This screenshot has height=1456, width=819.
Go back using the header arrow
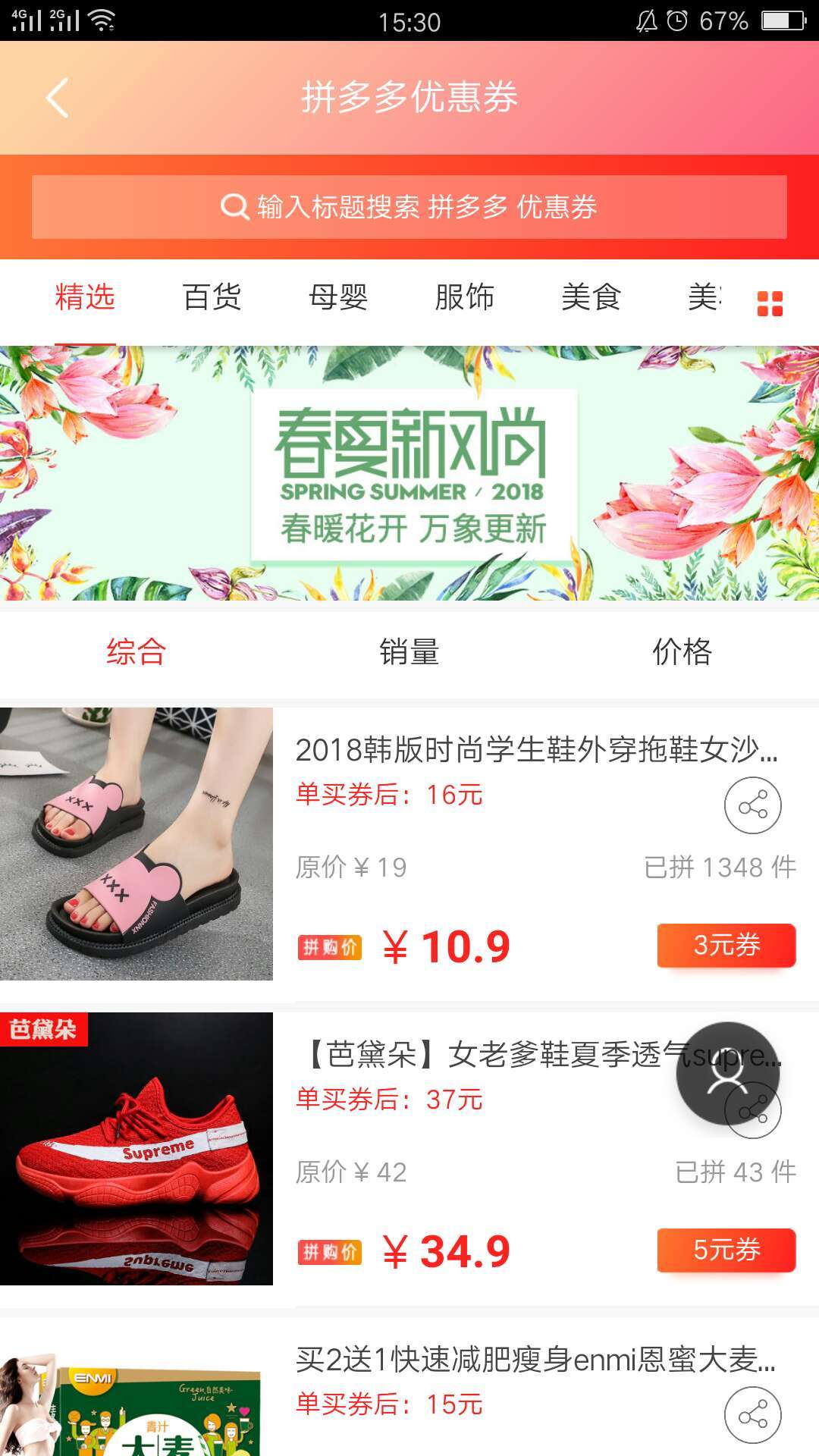[x=58, y=98]
